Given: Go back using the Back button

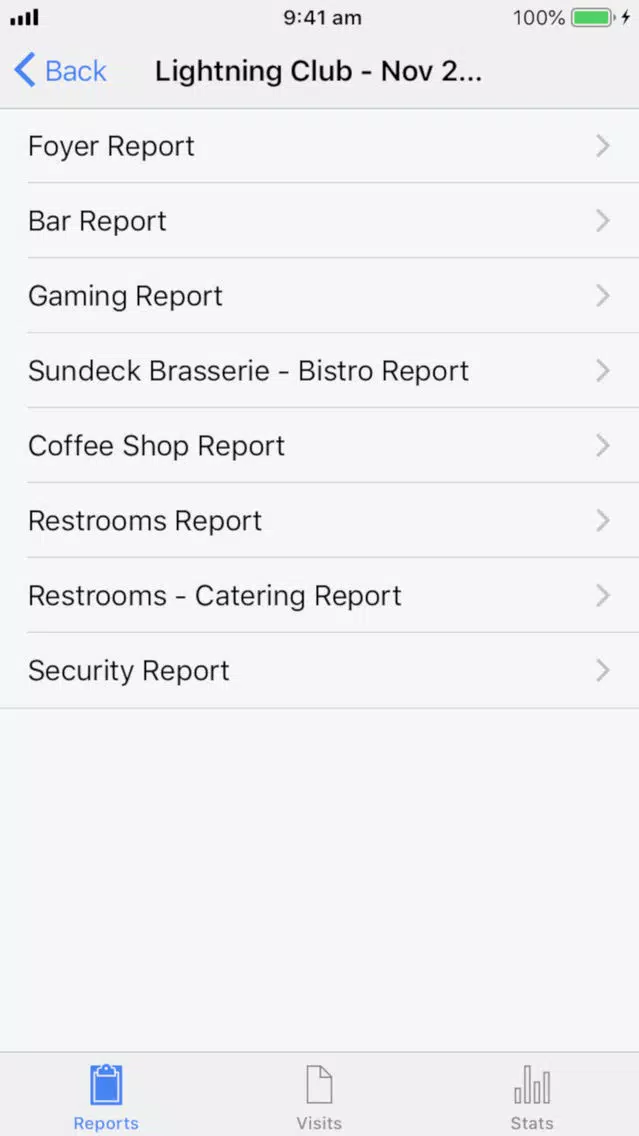Looking at the screenshot, I should point(60,71).
